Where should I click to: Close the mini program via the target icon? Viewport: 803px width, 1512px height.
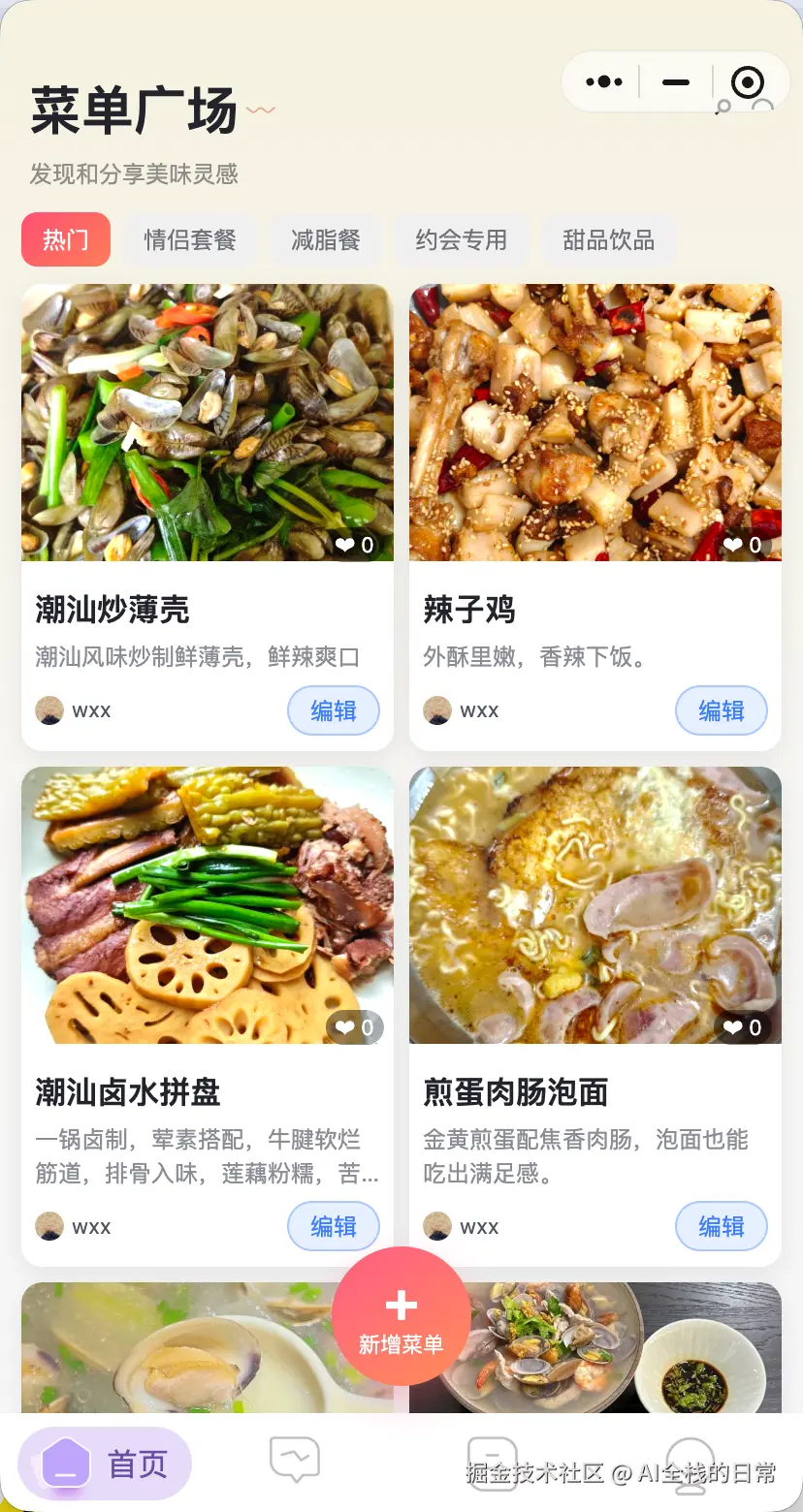coord(748,82)
